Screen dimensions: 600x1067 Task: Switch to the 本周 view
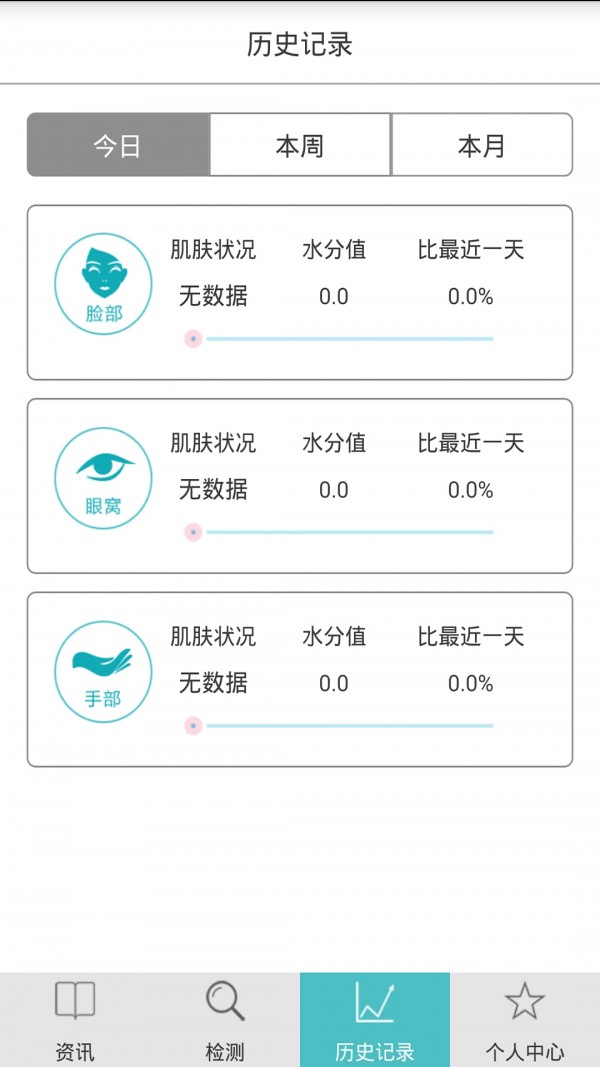300,145
